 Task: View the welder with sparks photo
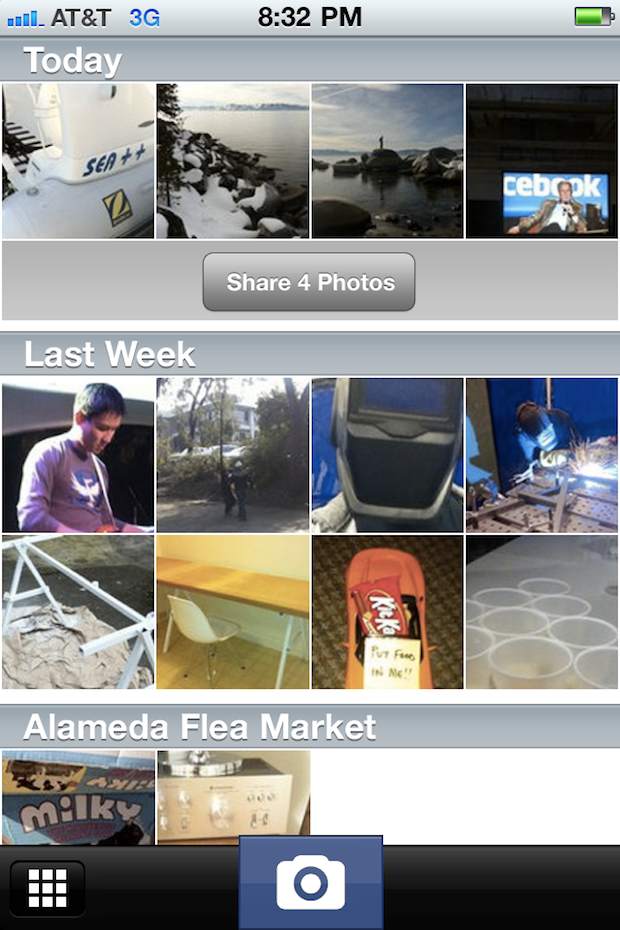[542, 455]
